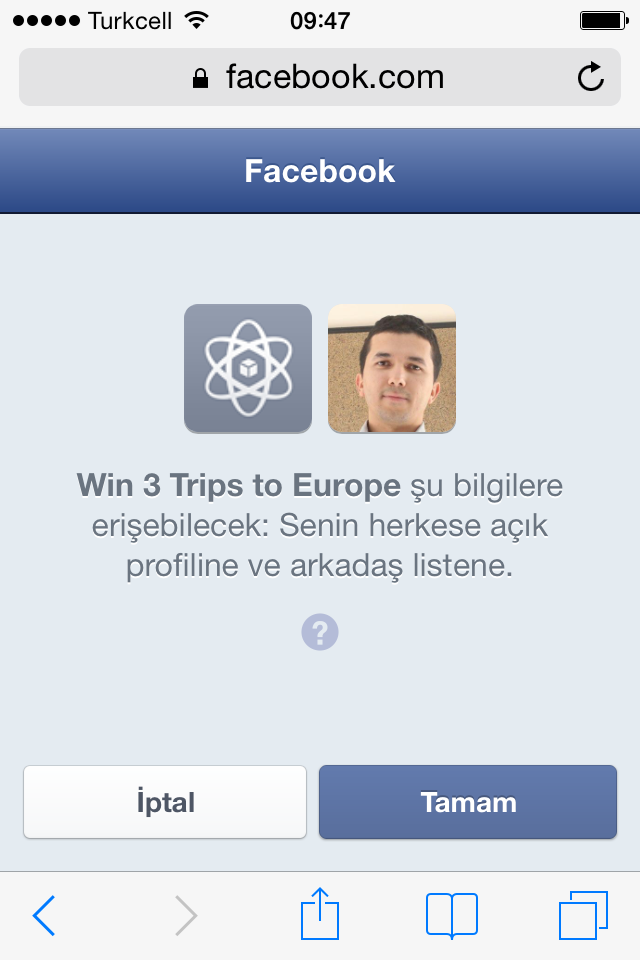Tap the Tamam button to allow access

pyautogui.click(x=468, y=802)
